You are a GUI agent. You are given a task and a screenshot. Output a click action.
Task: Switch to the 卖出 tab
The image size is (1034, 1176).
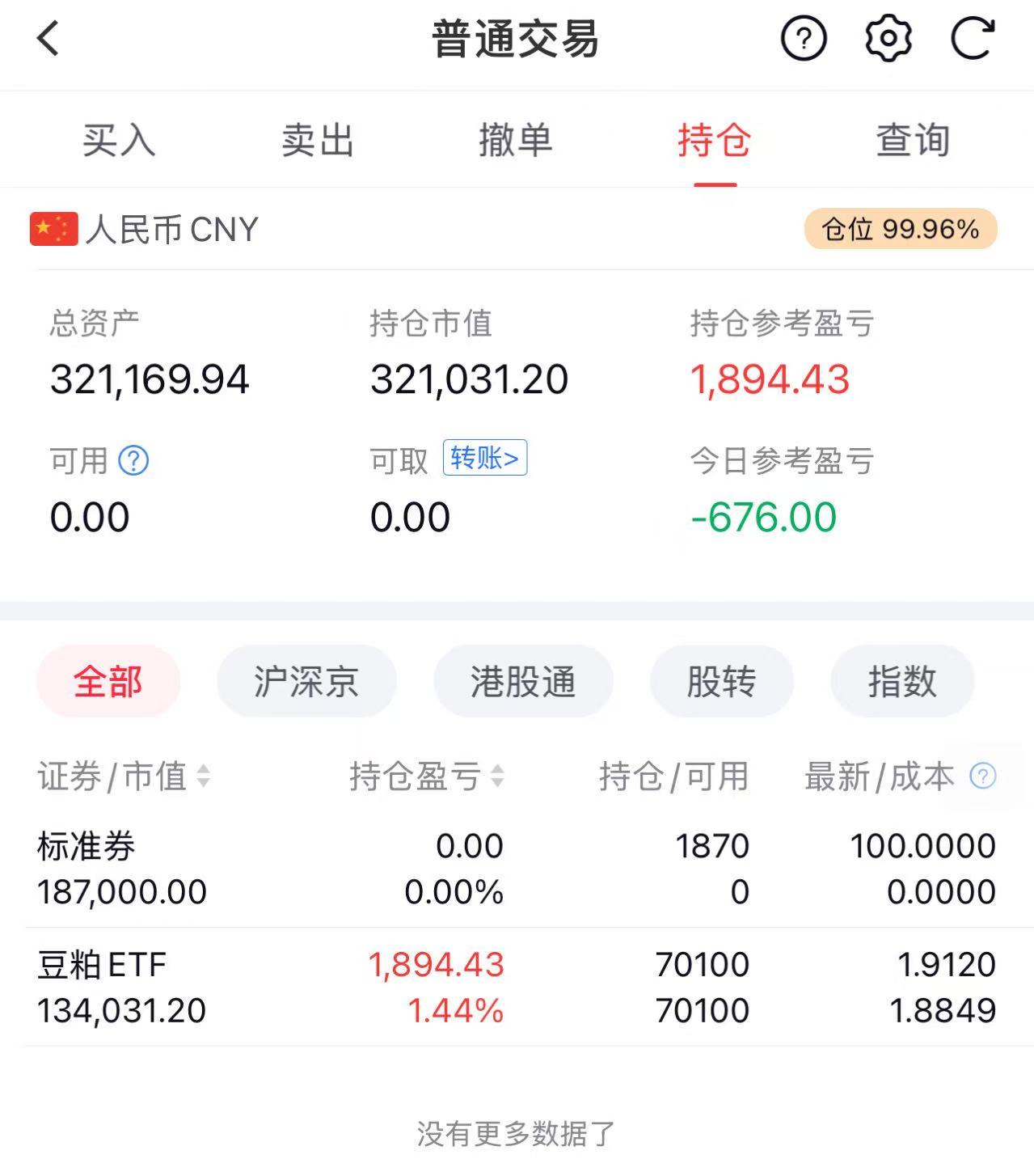(317, 141)
